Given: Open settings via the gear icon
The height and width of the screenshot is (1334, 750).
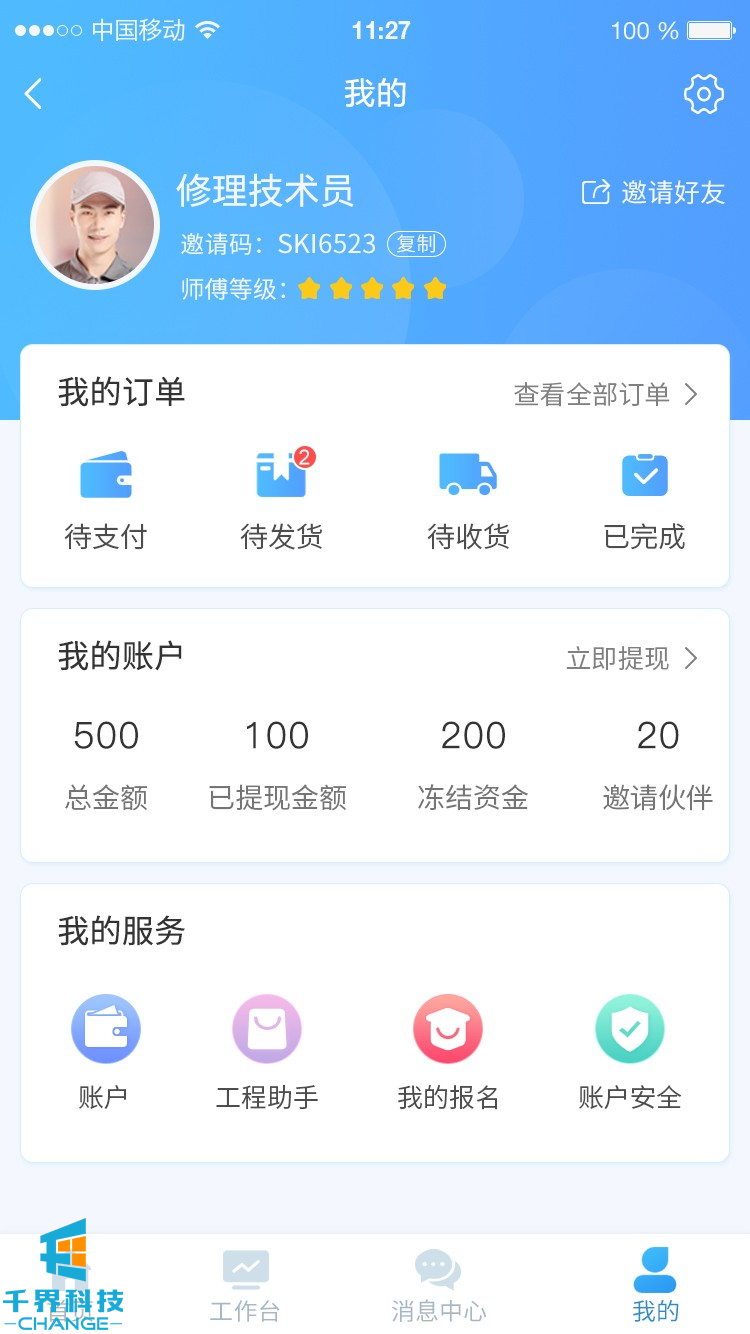Looking at the screenshot, I should click(703, 94).
